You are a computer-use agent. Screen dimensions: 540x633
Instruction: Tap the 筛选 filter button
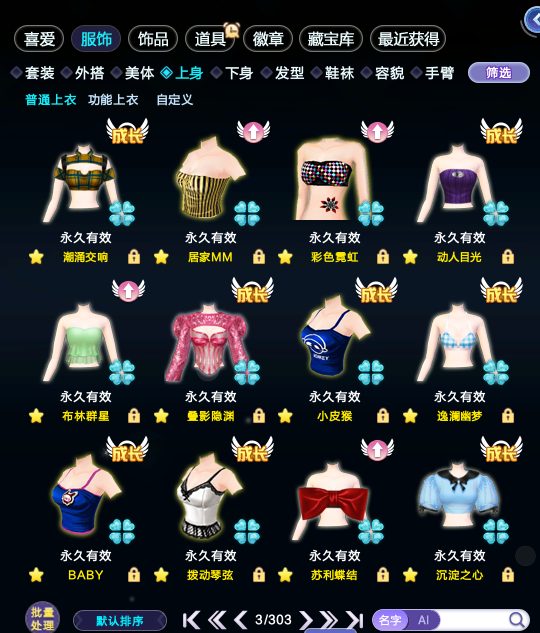click(498, 73)
